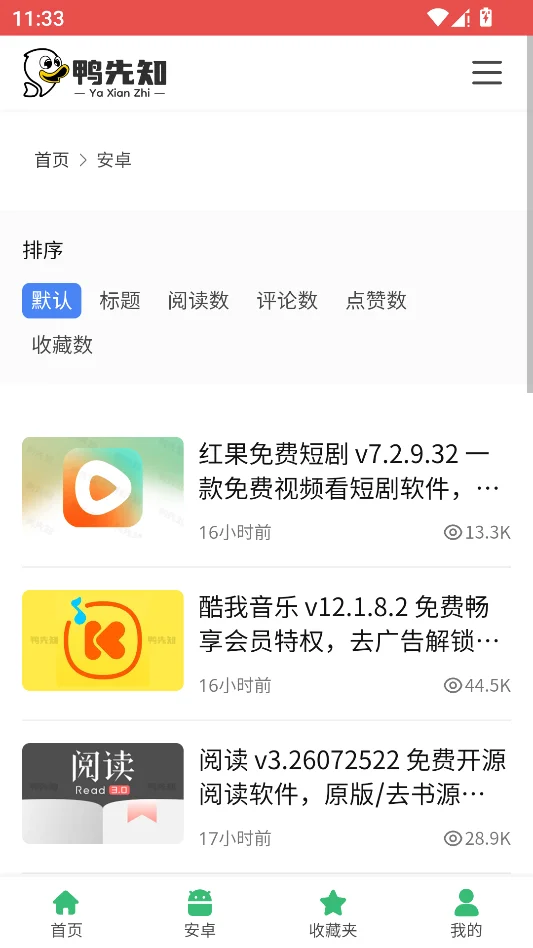This screenshot has height=948, width=533.
Task: Go to the 我的 tab
Action: pos(466,913)
